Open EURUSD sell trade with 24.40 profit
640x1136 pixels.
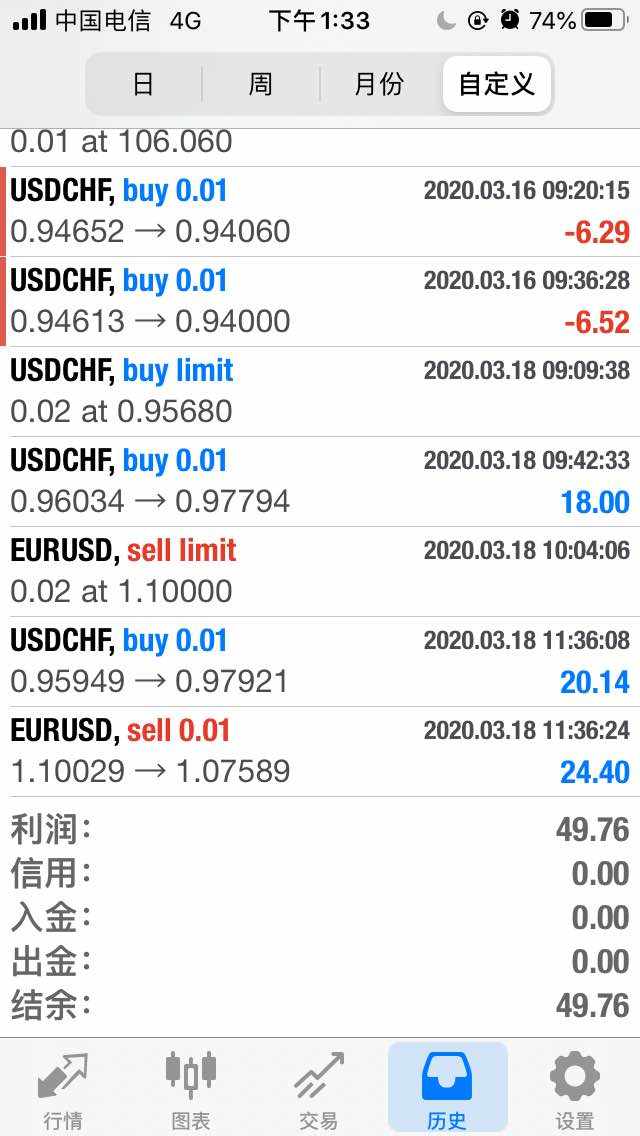320,752
